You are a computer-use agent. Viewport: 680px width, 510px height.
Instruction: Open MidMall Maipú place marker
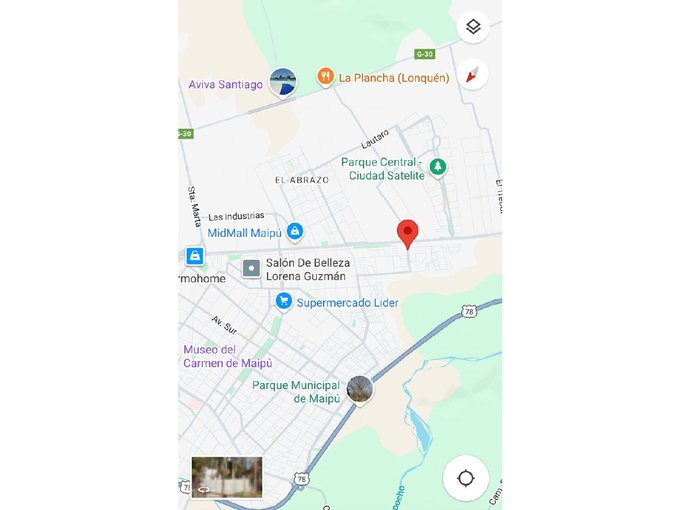click(x=295, y=232)
